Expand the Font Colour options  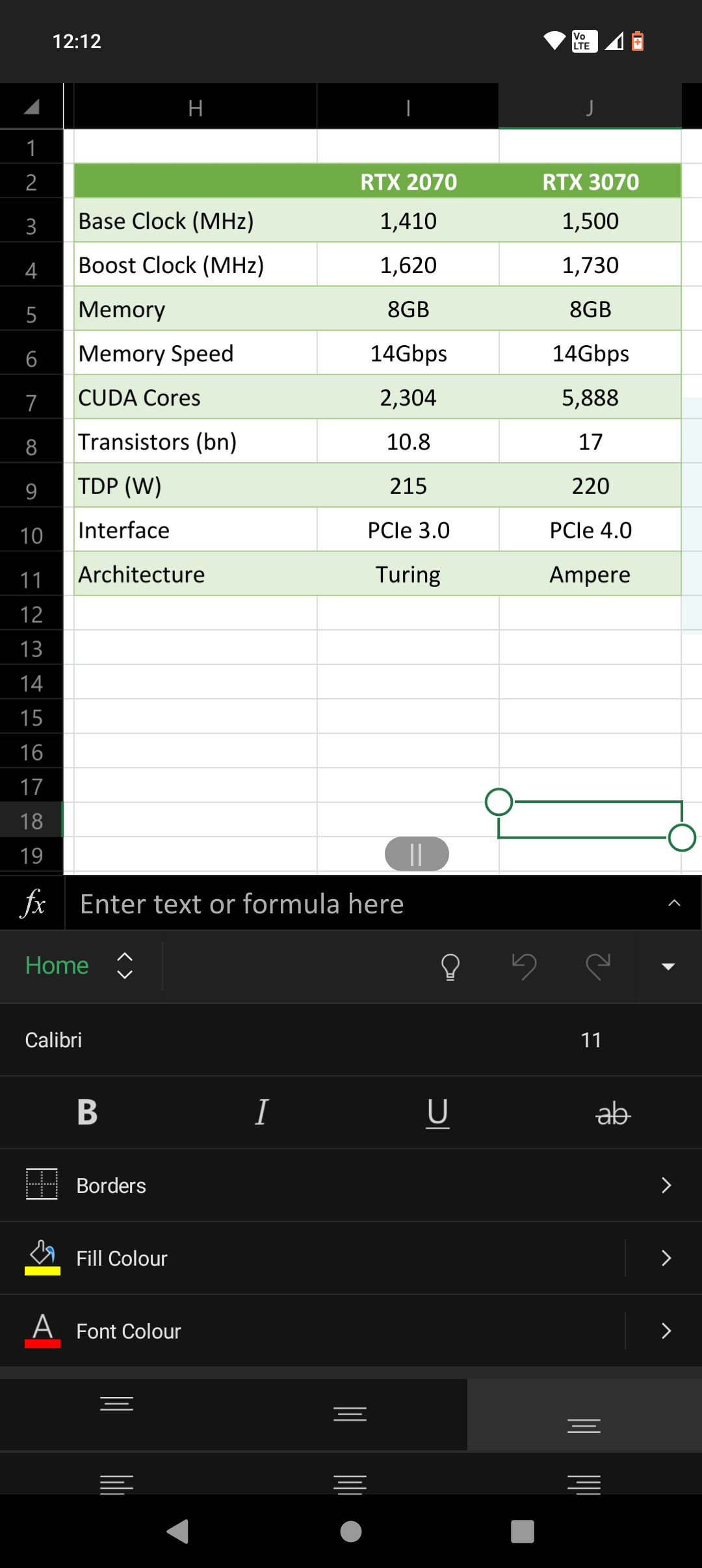click(x=666, y=1331)
